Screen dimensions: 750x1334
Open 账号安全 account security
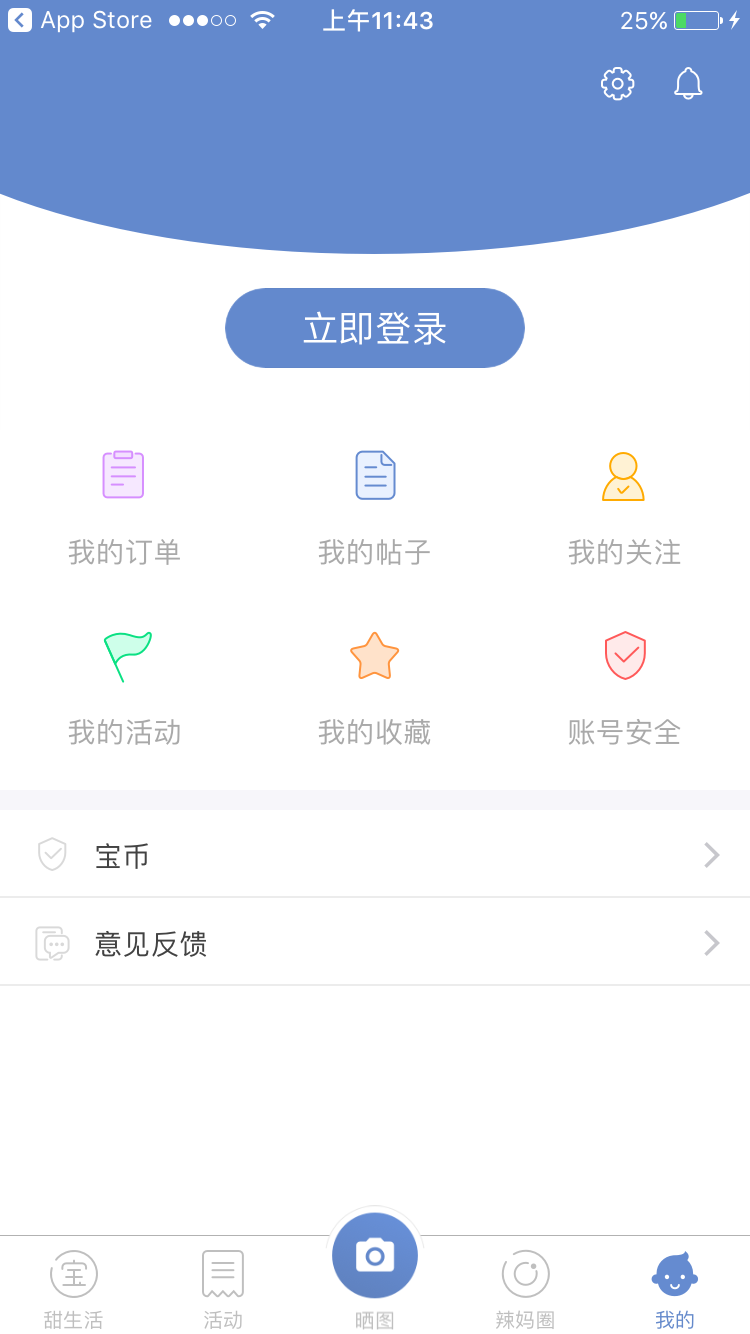pos(624,688)
